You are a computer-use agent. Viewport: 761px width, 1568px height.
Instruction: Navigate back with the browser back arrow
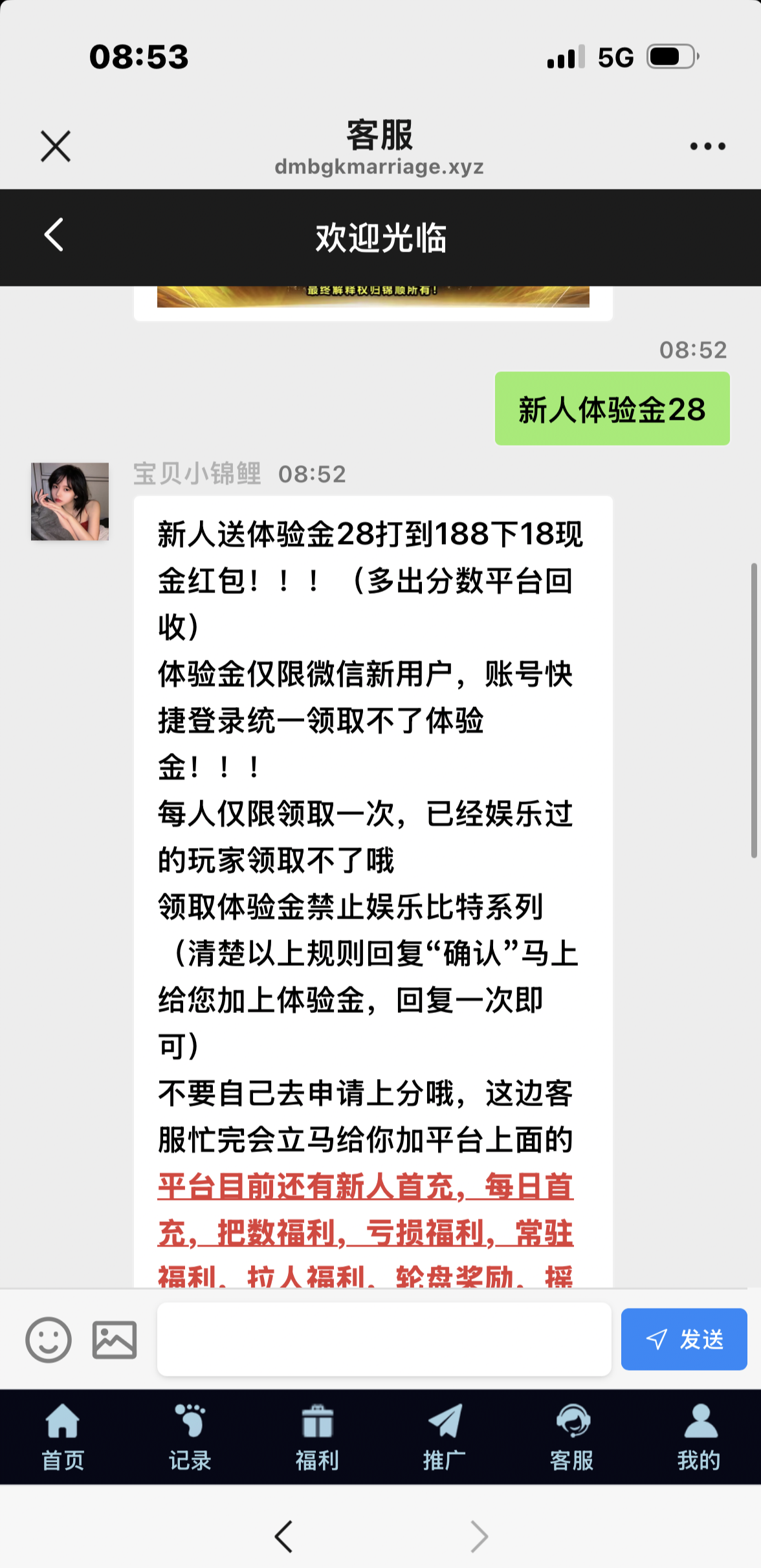[284, 1536]
